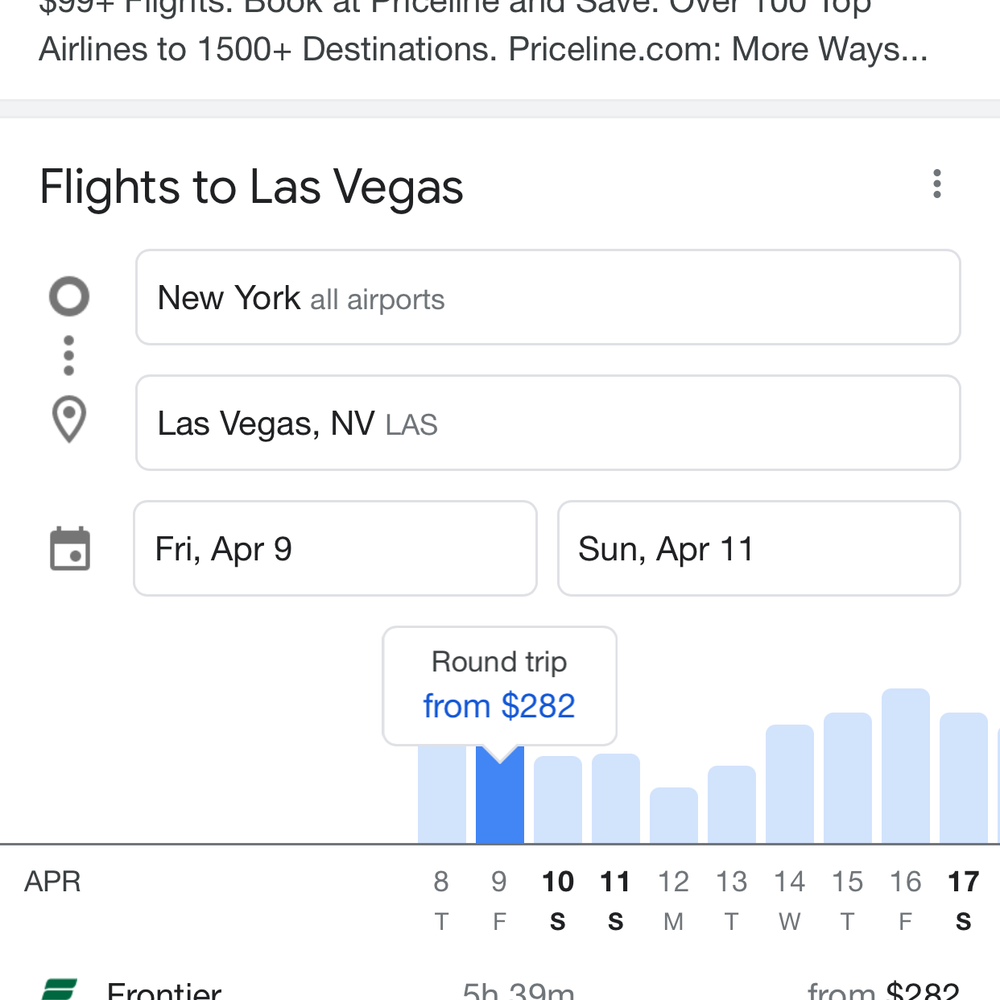Change the return date, Sun, Apr 11
Screen dimensions: 1000x1000
(x=758, y=549)
